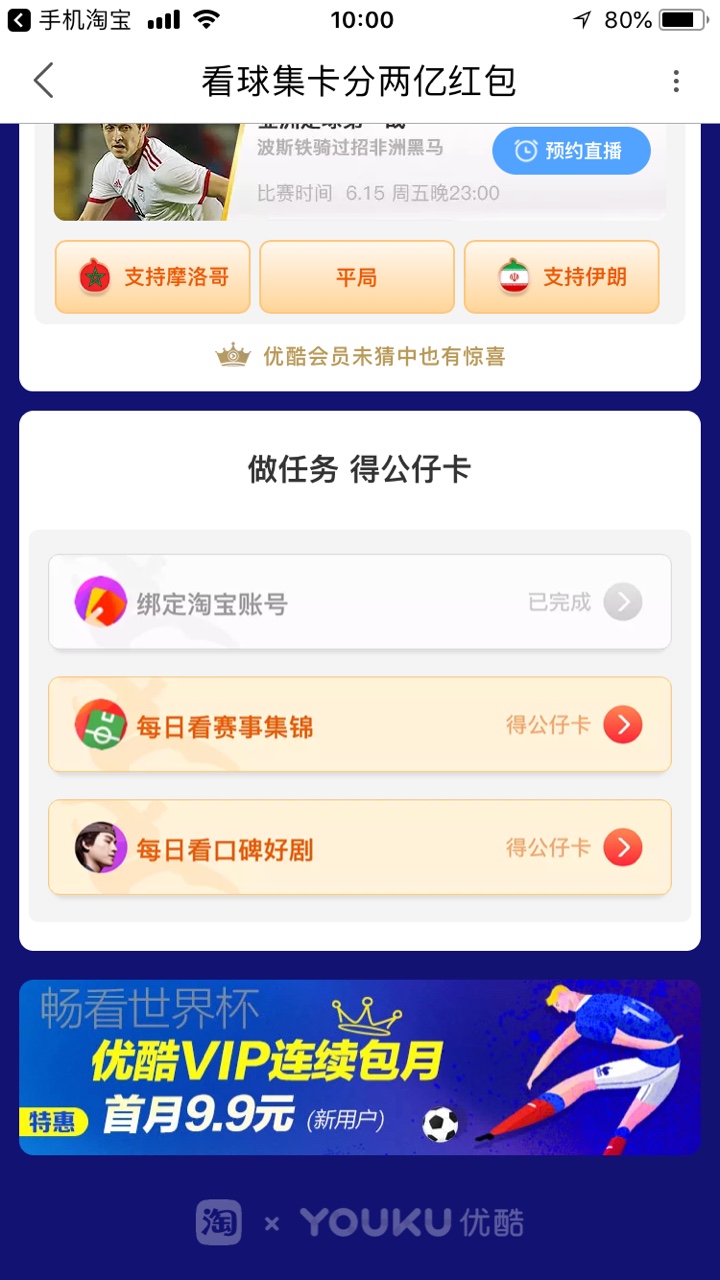Click 支持伊朗 to support Iran
This screenshot has width=720, height=1280.
(x=561, y=277)
